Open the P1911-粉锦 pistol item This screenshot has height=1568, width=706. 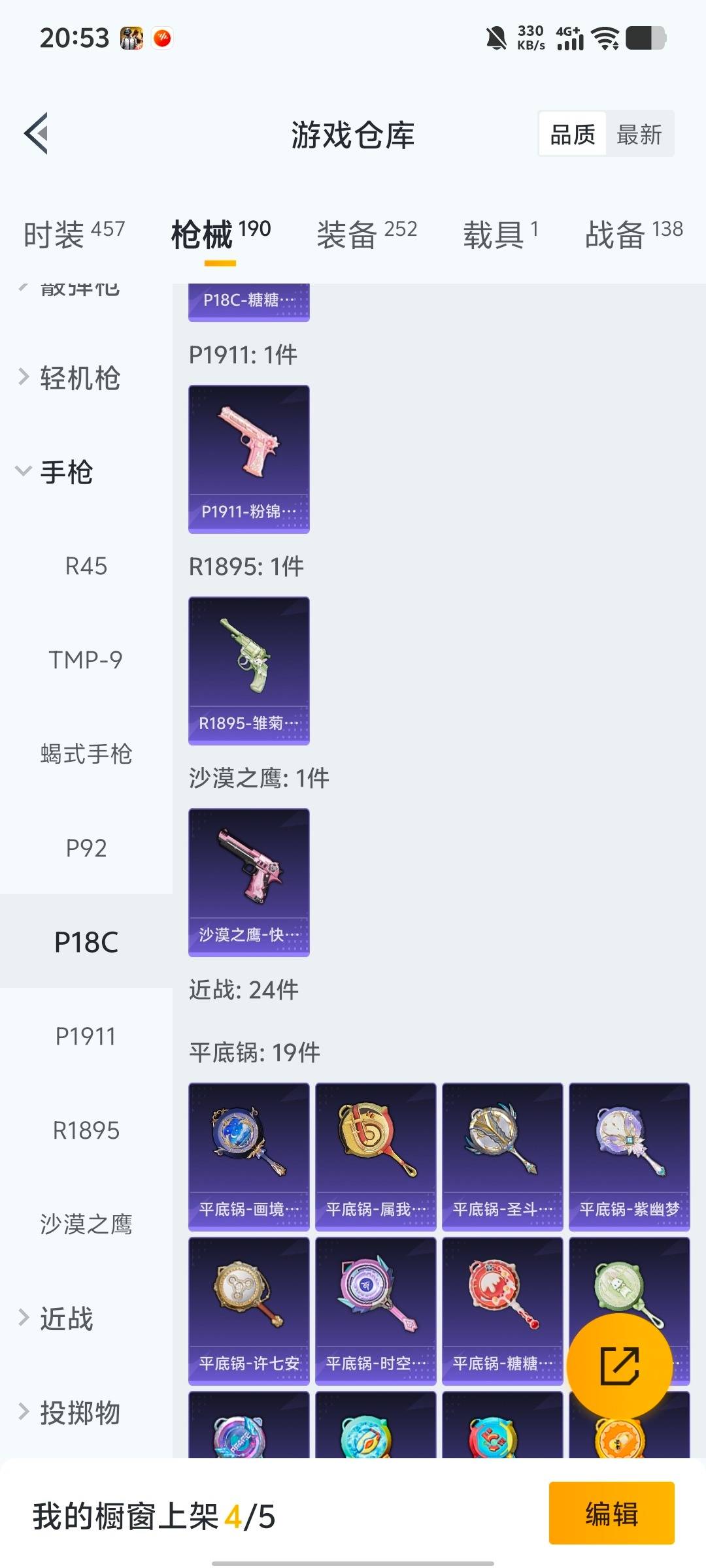point(248,456)
